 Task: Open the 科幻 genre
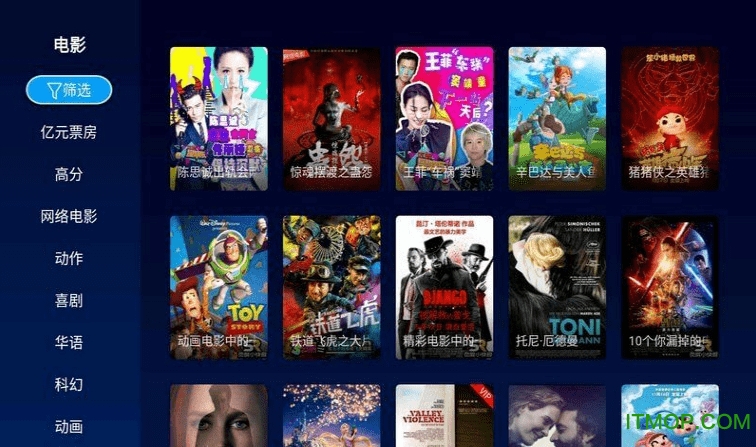pos(69,384)
